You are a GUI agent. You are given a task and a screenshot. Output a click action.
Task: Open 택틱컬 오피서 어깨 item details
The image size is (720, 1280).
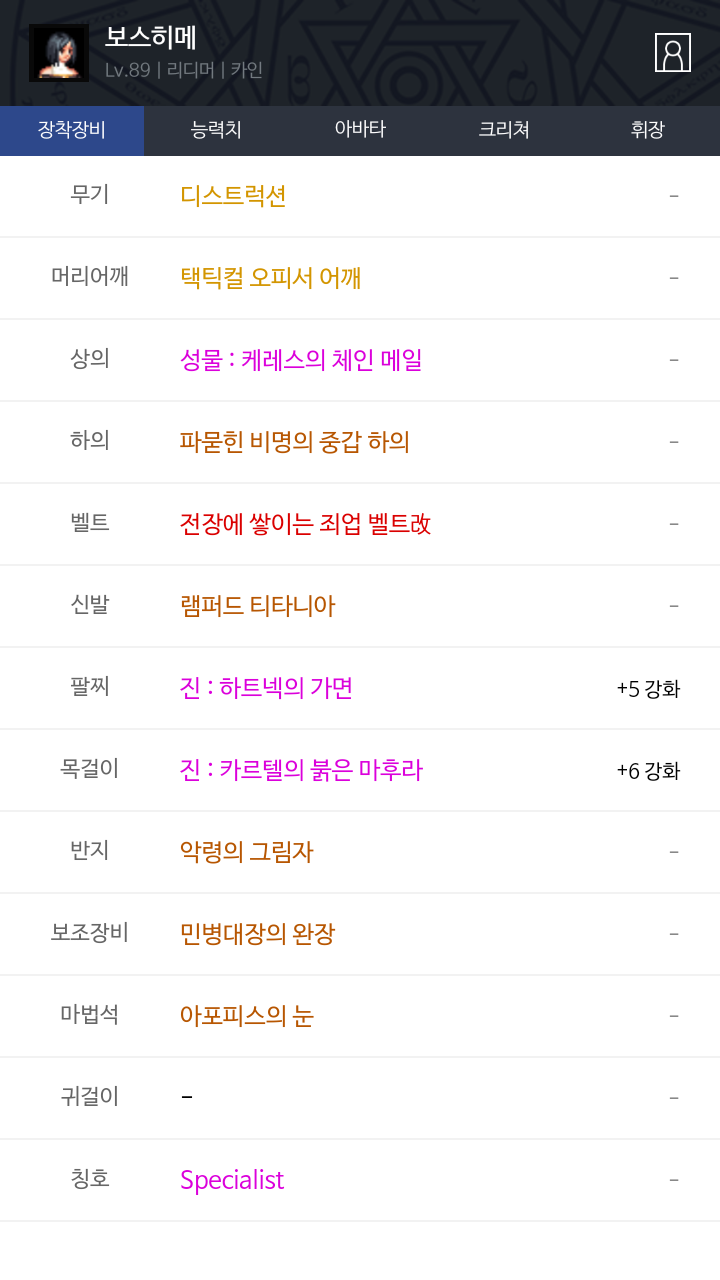click(270, 278)
